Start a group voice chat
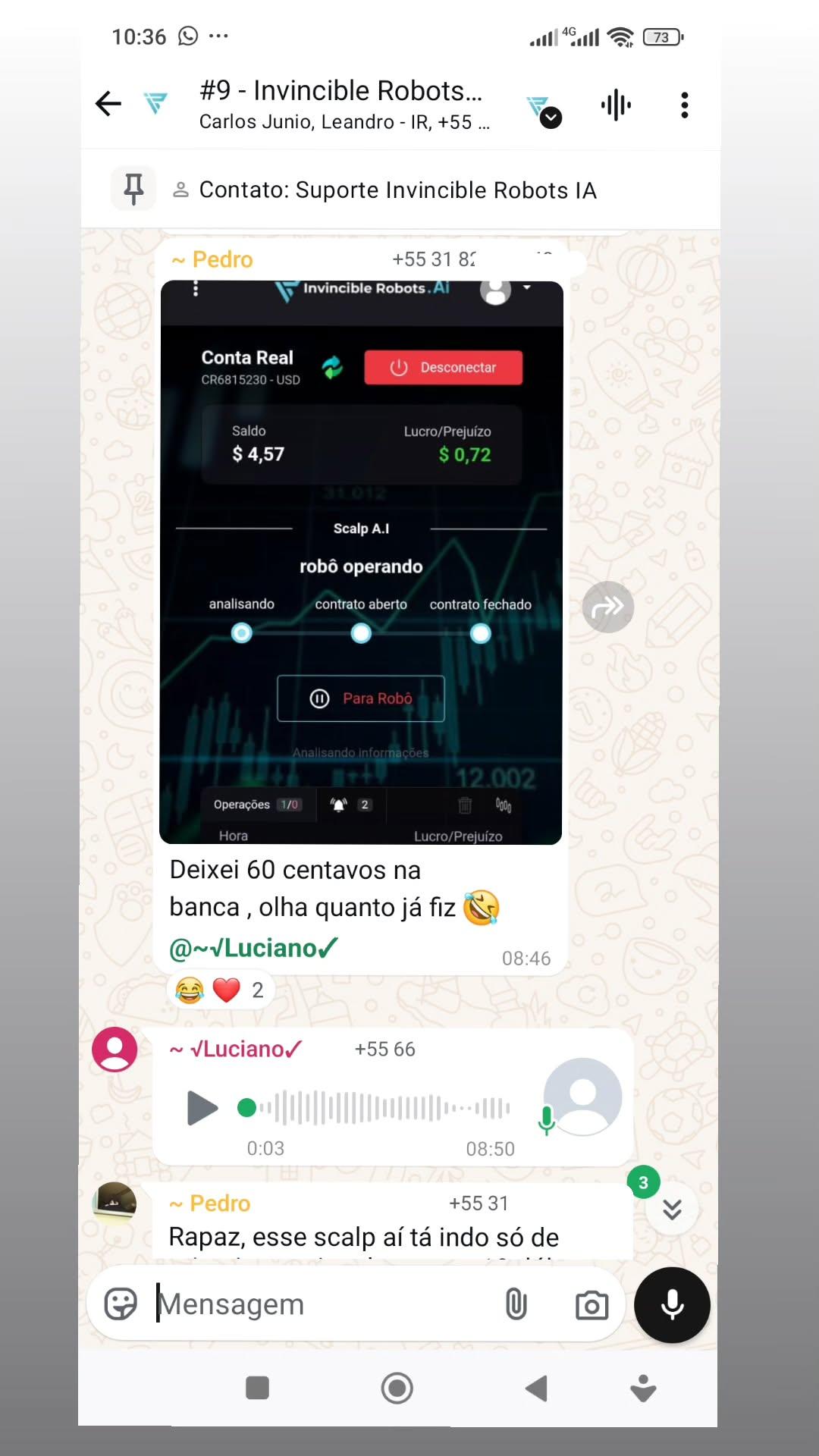Image resolution: width=819 pixels, height=1456 pixels. [616, 105]
